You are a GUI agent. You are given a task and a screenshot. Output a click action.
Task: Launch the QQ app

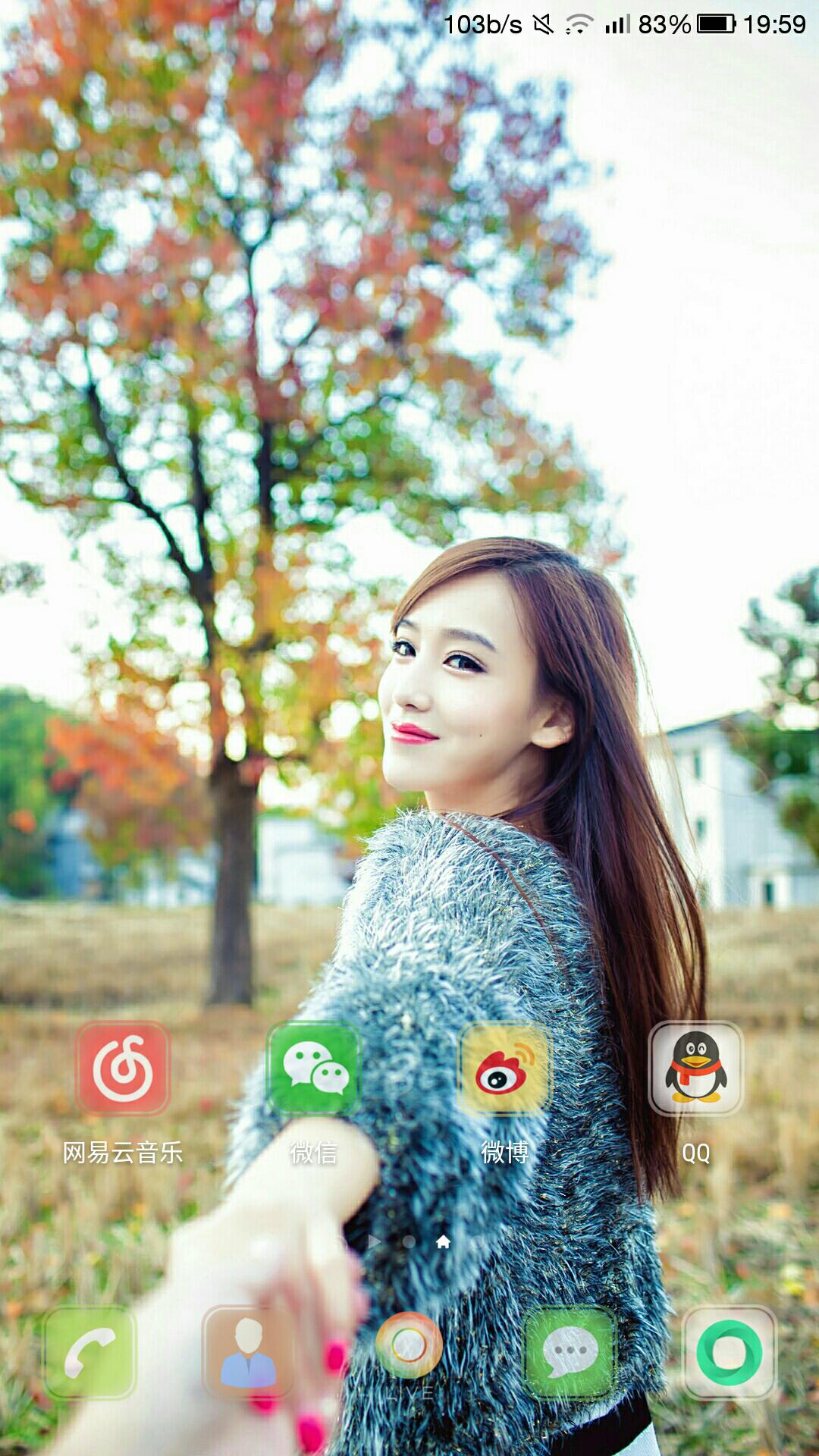695,1068
